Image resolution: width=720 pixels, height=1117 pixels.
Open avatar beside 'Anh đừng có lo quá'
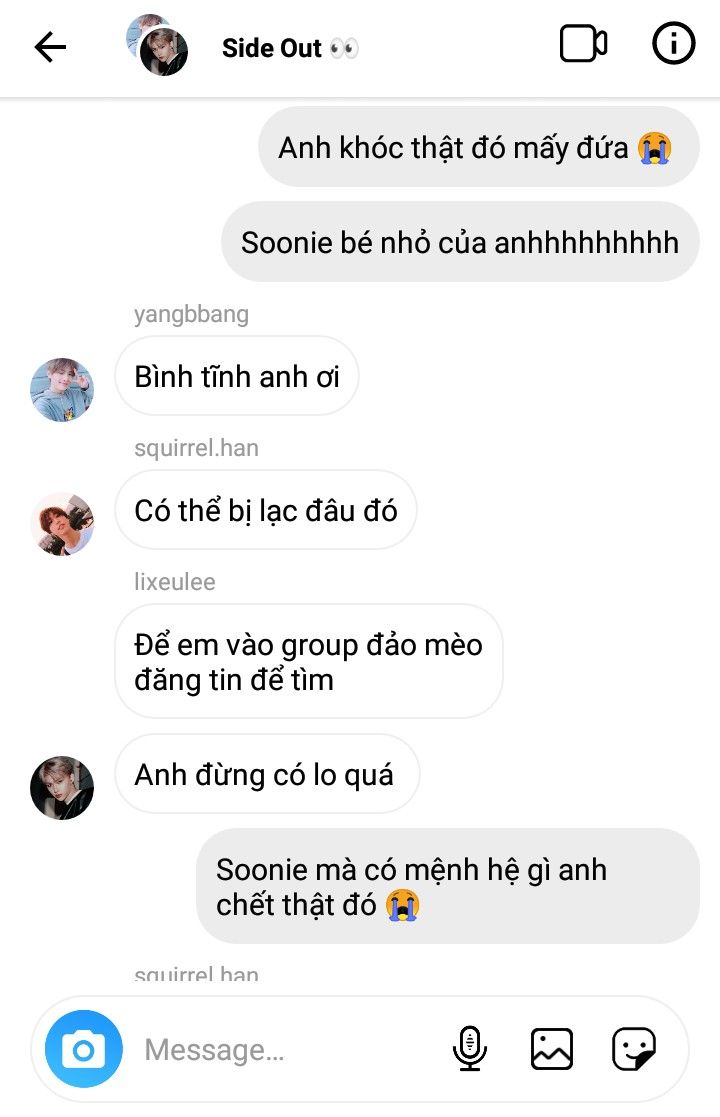click(x=62, y=788)
